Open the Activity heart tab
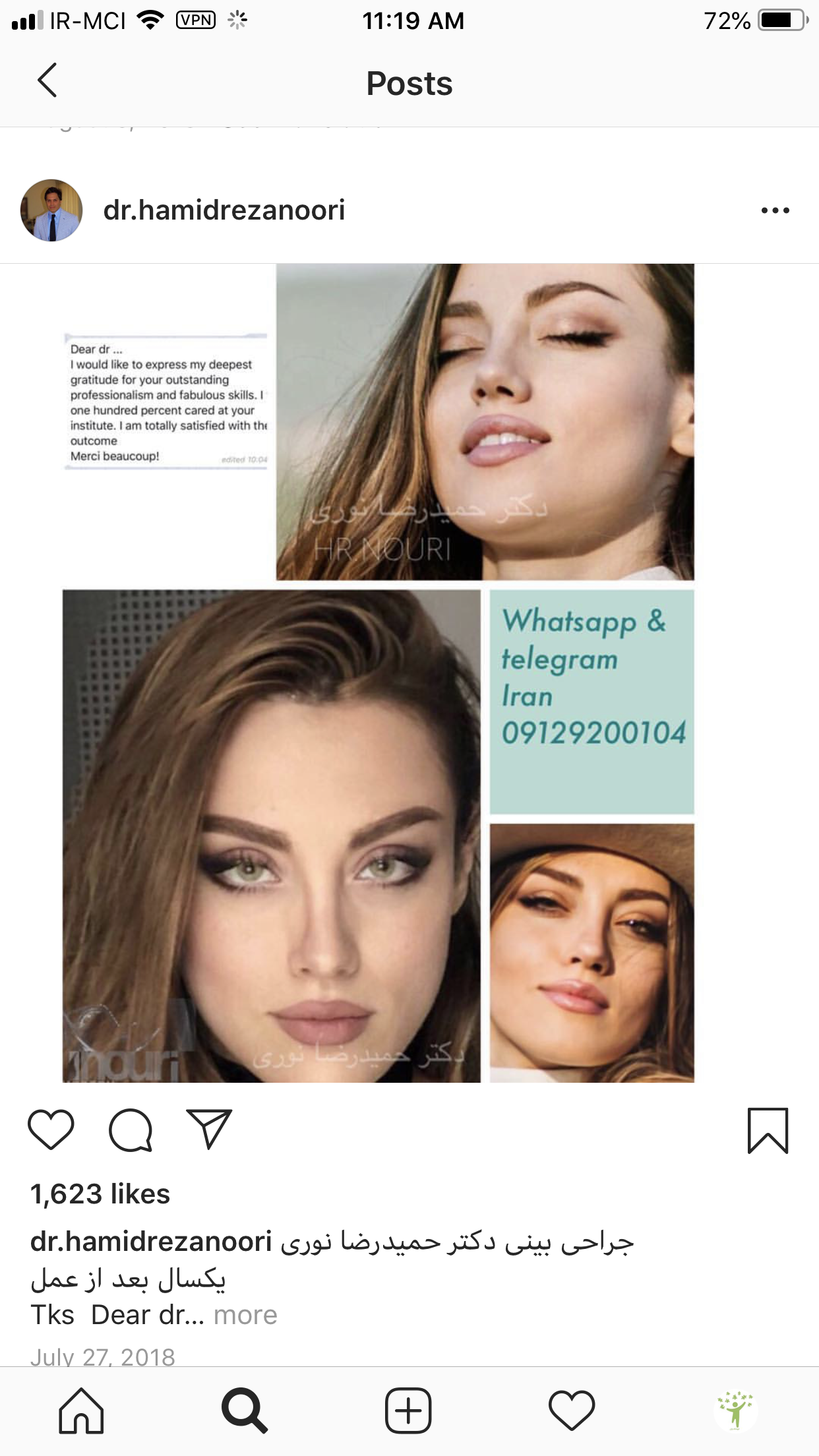819x1456 pixels. tap(572, 1411)
